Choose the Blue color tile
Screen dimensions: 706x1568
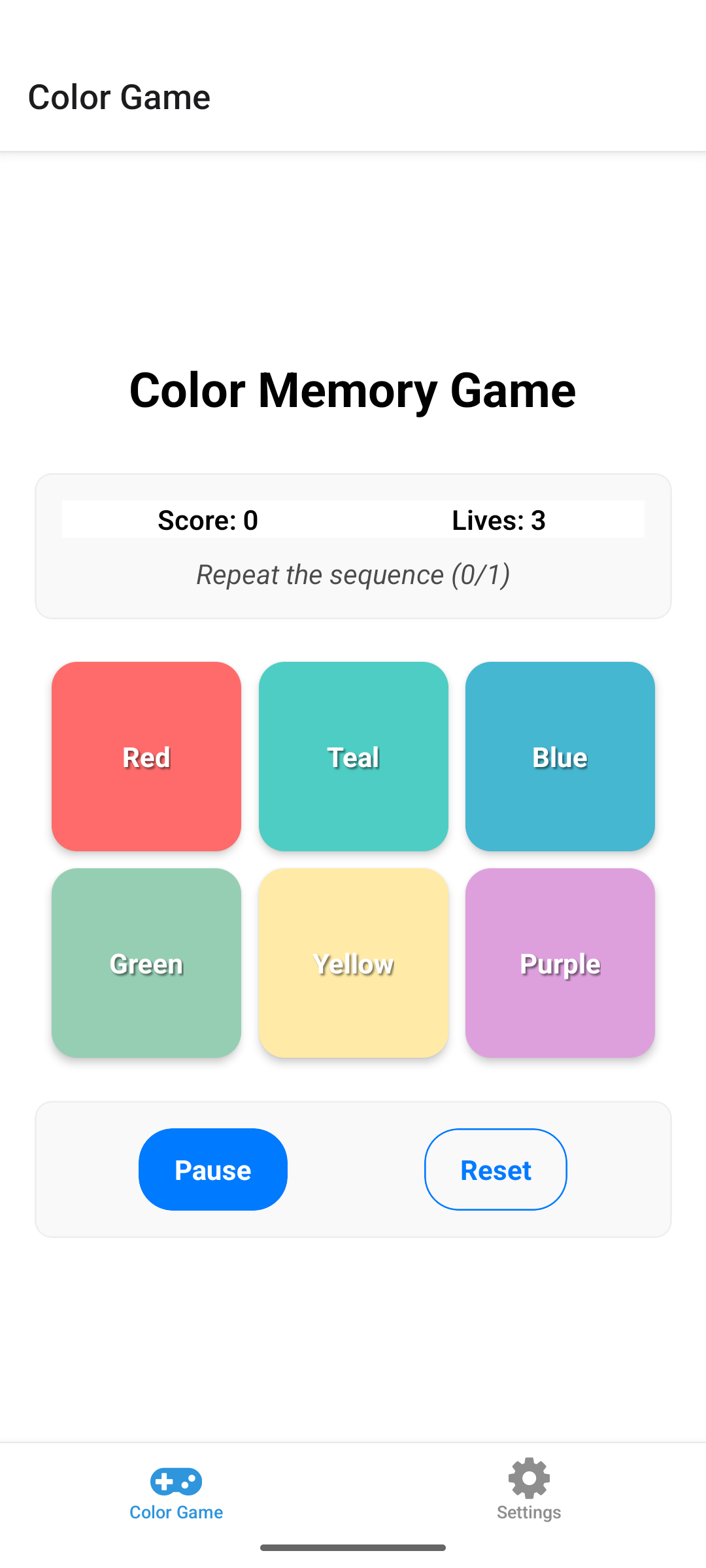pyautogui.click(x=560, y=757)
